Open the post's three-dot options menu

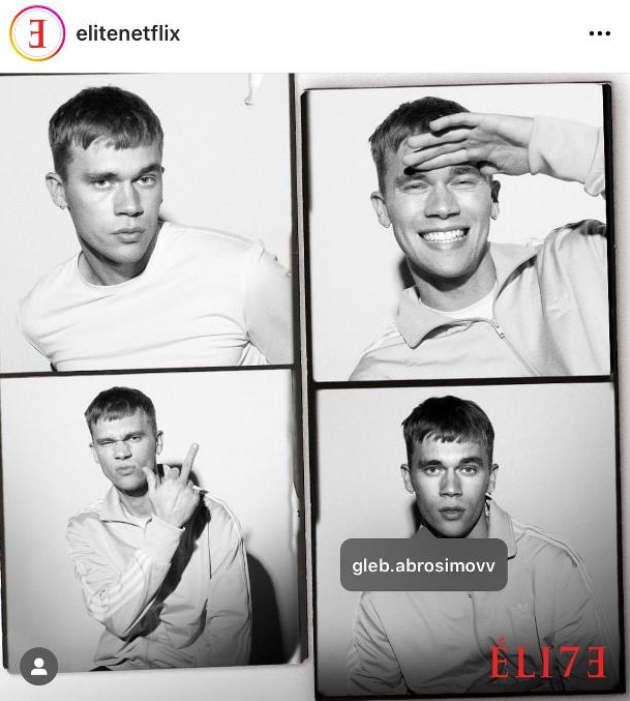(599, 33)
